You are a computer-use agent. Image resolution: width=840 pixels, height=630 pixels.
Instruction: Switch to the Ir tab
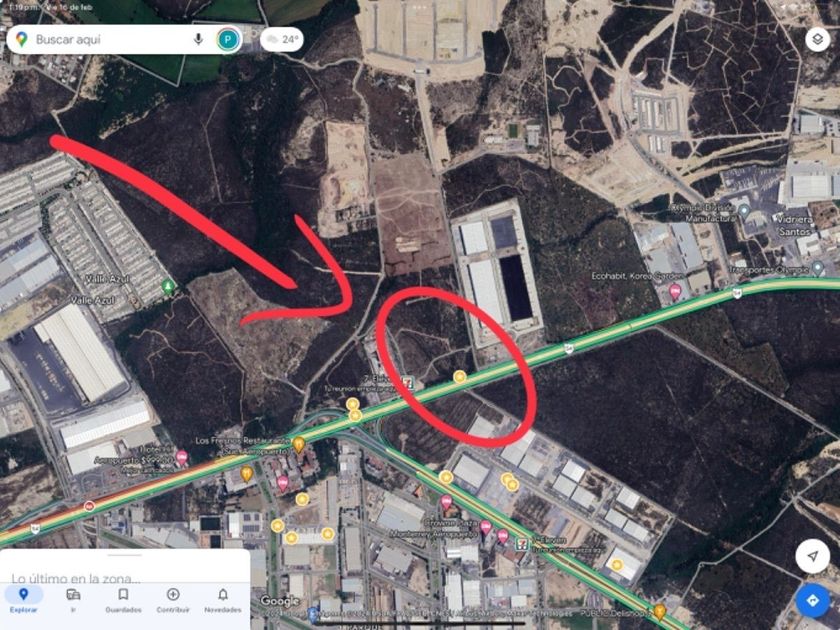coord(73,600)
